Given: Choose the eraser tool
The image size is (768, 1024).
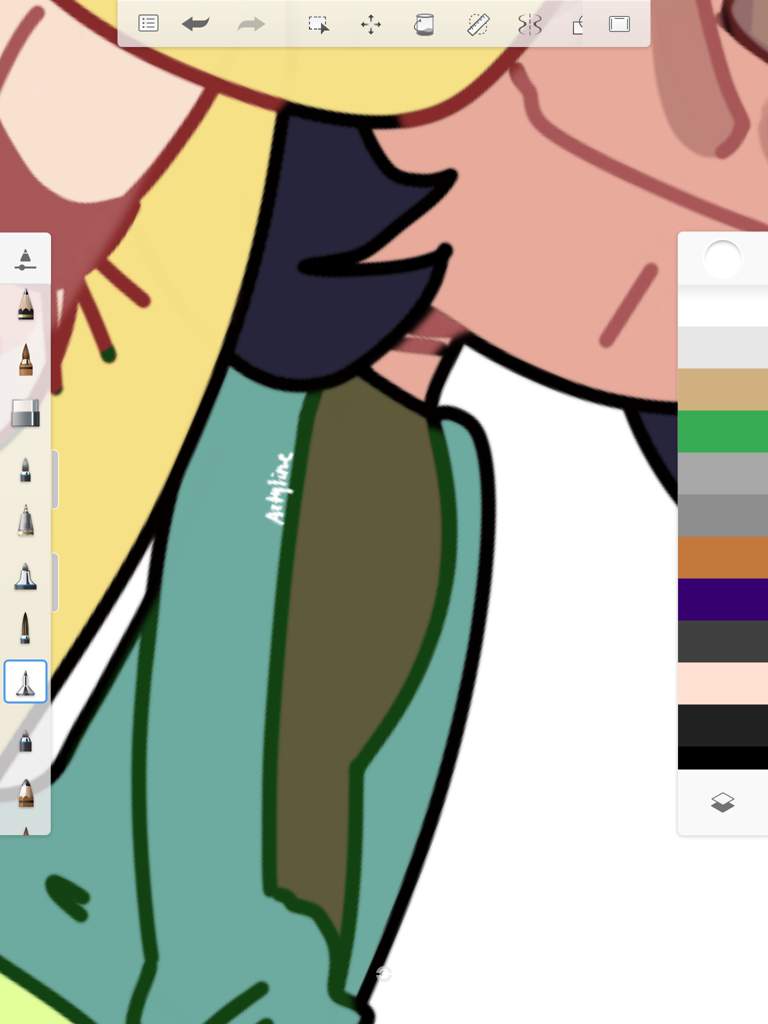Looking at the screenshot, I should coord(25,412).
